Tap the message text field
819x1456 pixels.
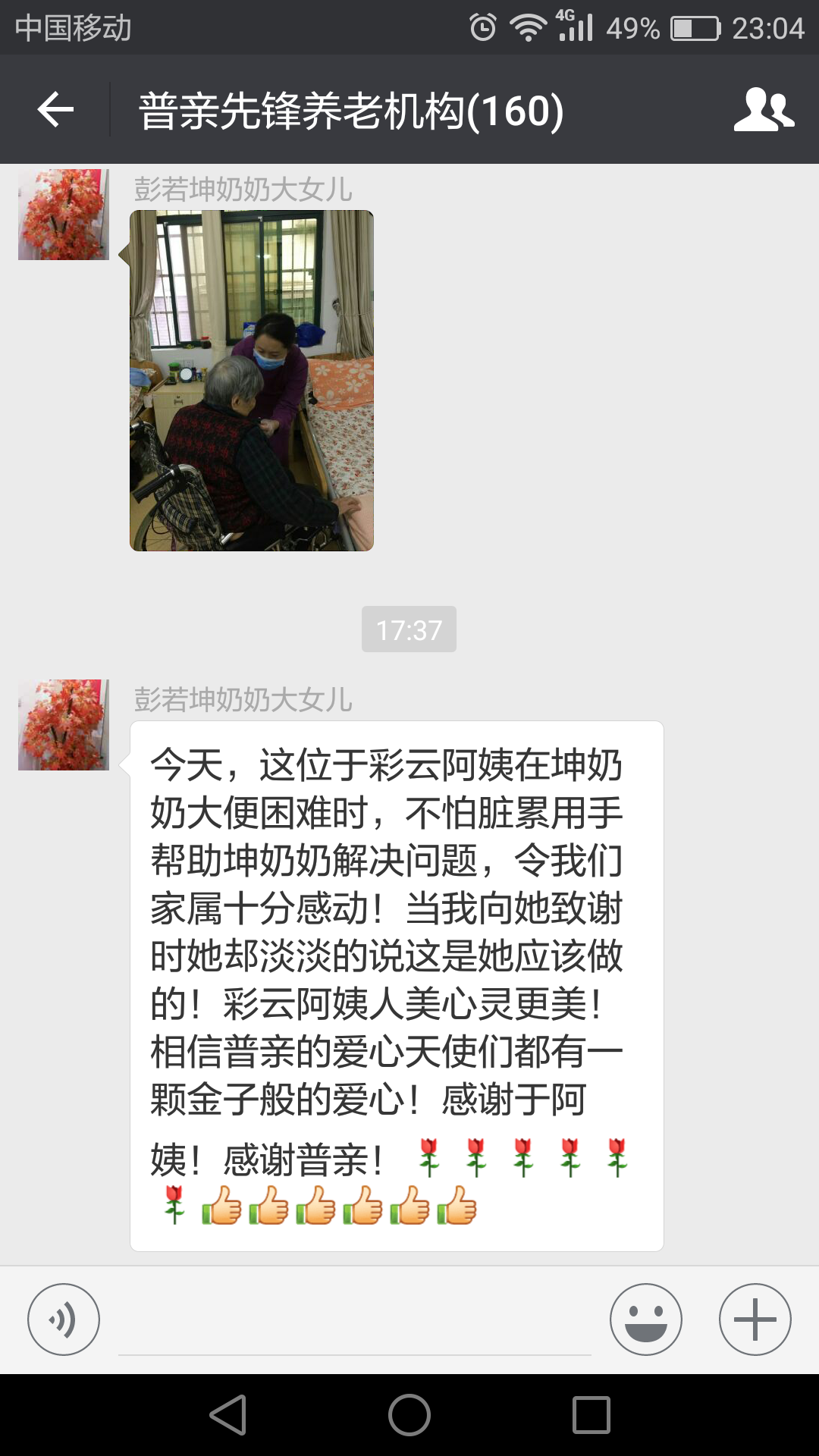(x=354, y=1323)
